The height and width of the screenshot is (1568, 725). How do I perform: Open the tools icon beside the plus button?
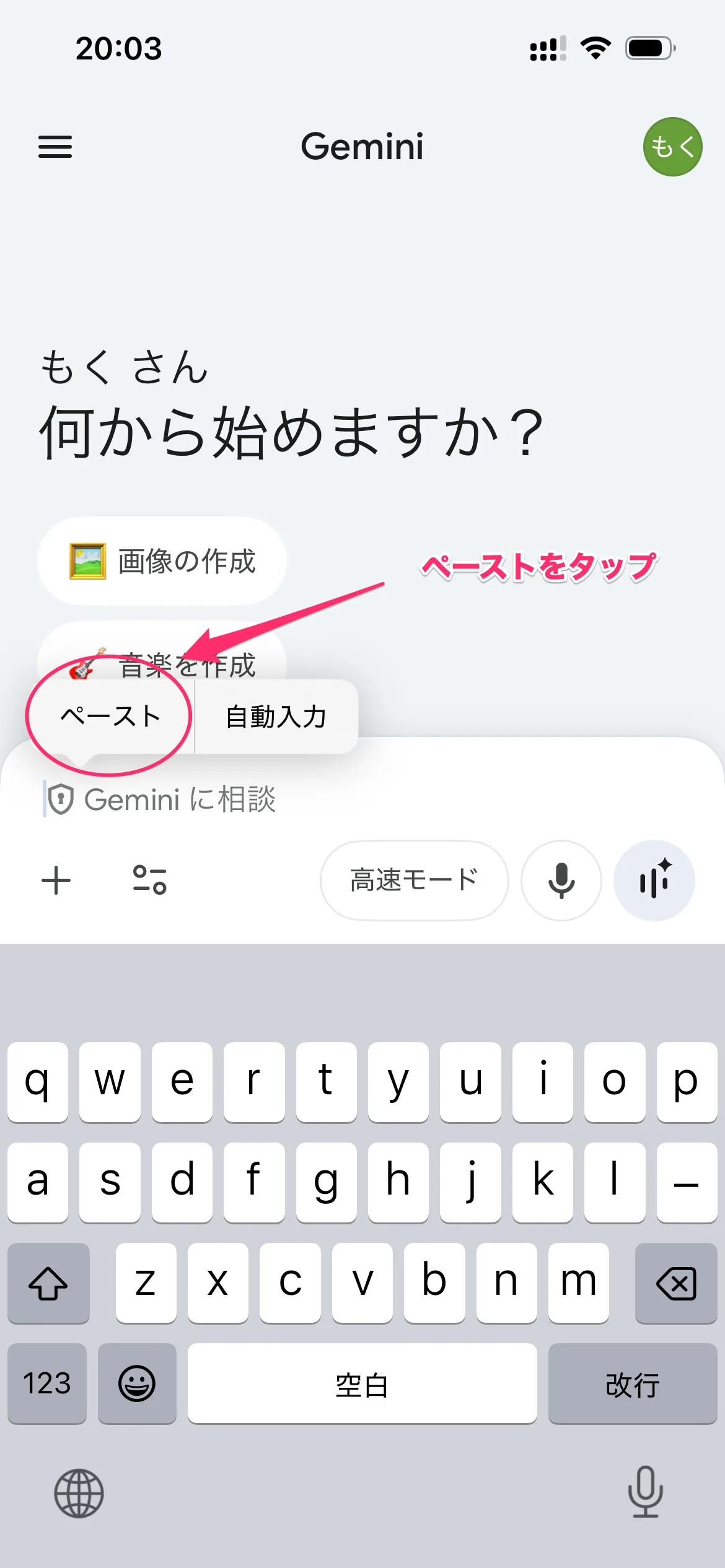click(149, 880)
